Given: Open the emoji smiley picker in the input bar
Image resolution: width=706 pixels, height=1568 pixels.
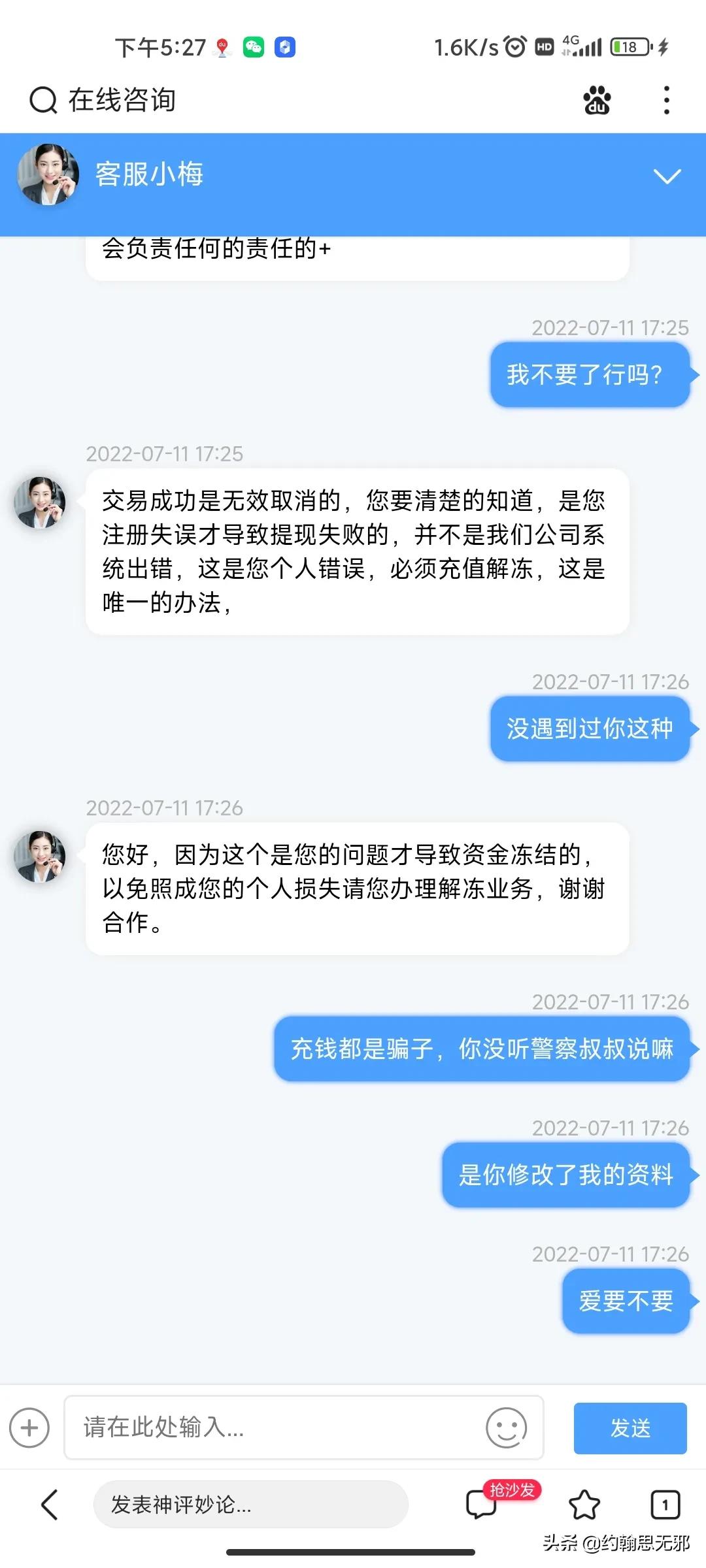Looking at the screenshot, I should click(504, 1428).
